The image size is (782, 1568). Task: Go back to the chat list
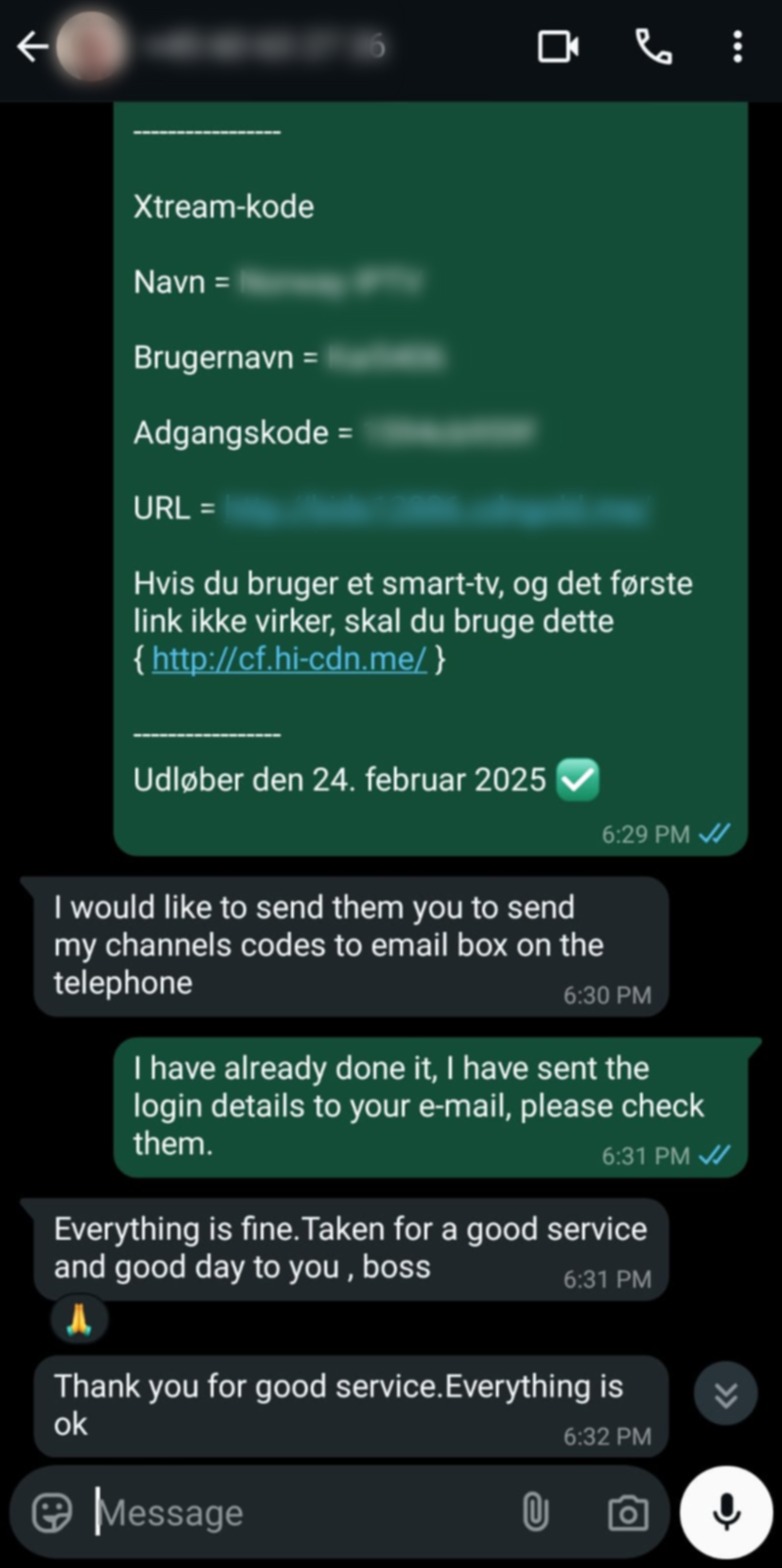[32, 46]
